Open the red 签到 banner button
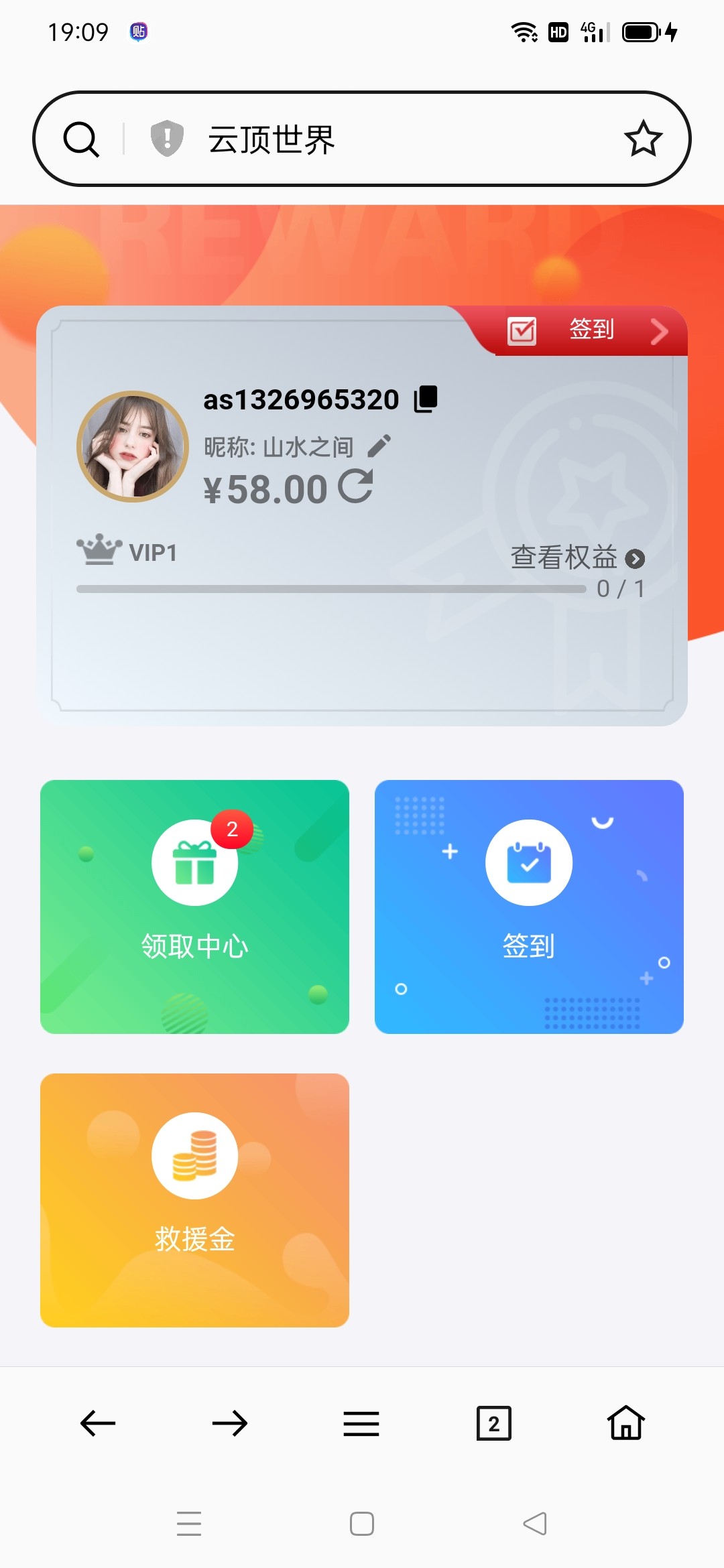Viewport: 724px width, 1568px height. point(590,330)
